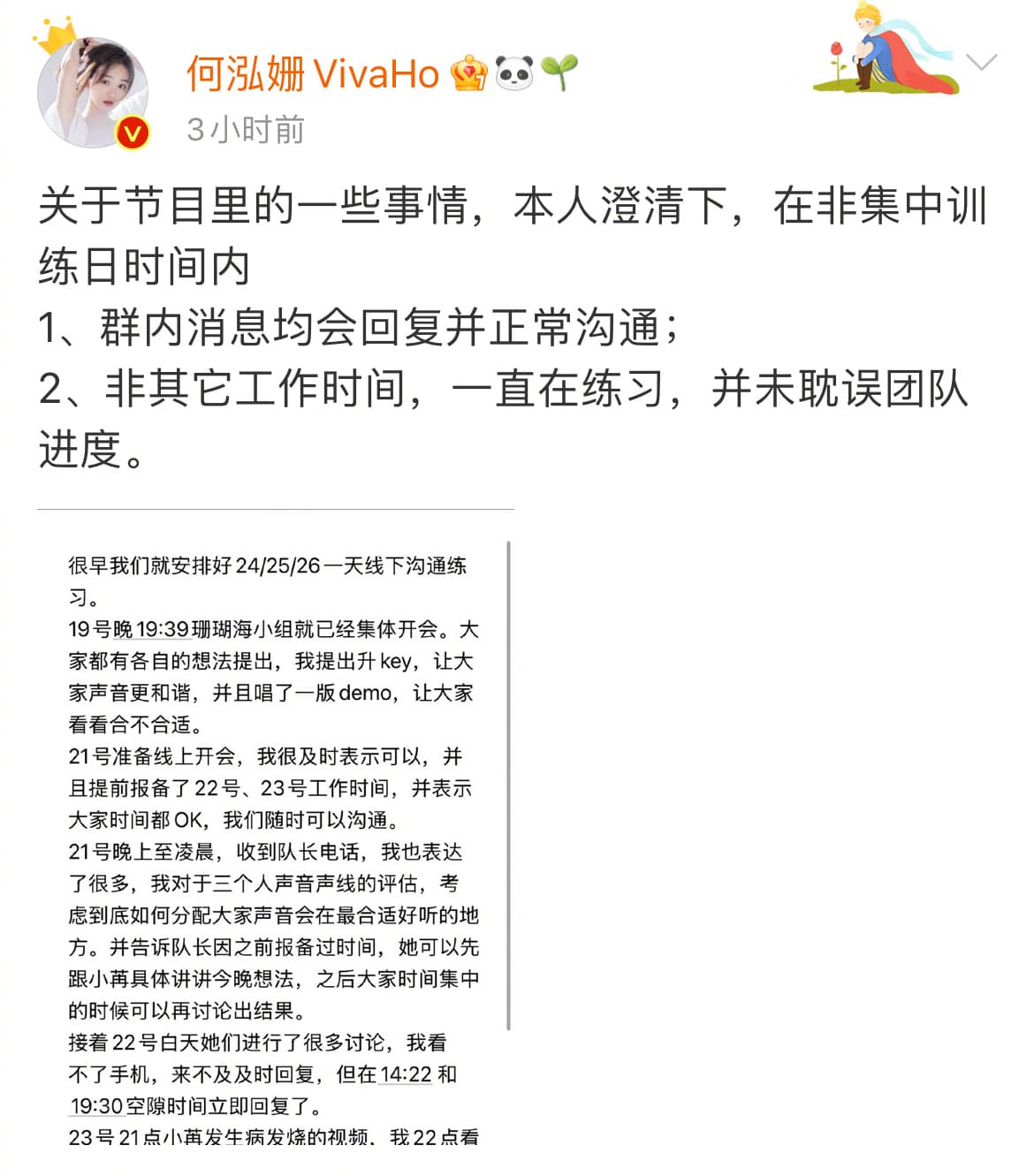
Task: Open the attached long screenshot image
Action: pyautogui.click(x=275, y=831)
